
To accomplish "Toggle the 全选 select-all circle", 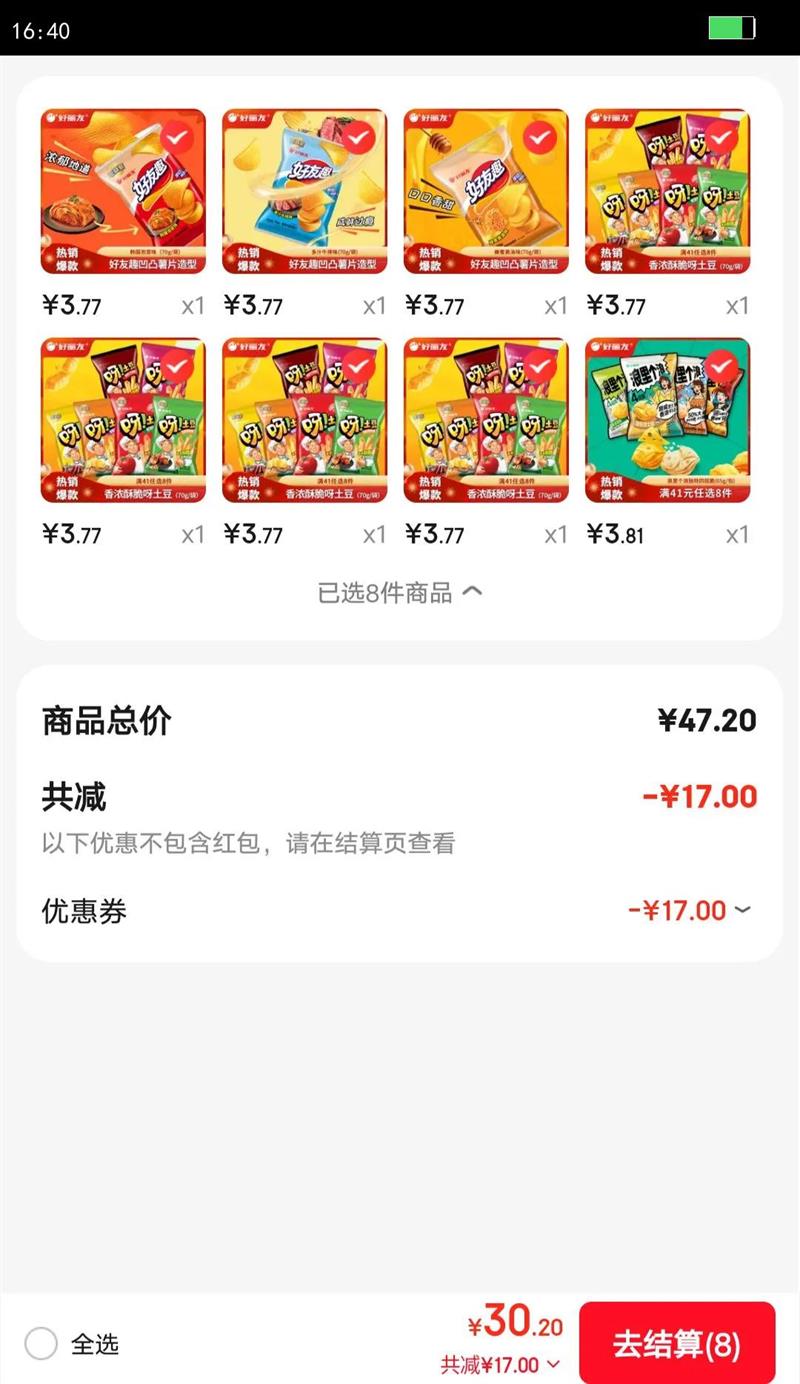I will click(41, 1344).
